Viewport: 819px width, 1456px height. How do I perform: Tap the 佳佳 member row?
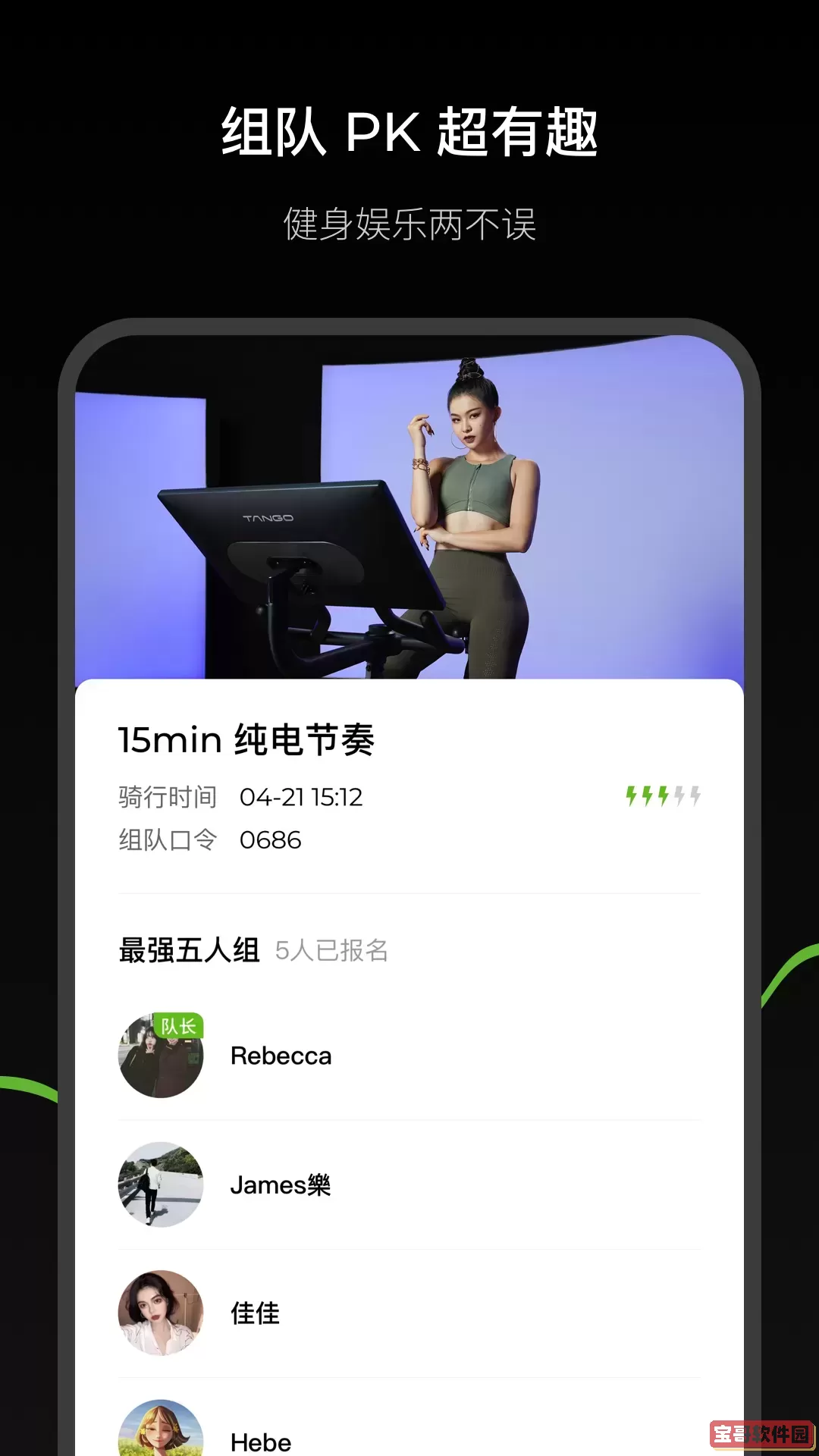[409, 1314]
